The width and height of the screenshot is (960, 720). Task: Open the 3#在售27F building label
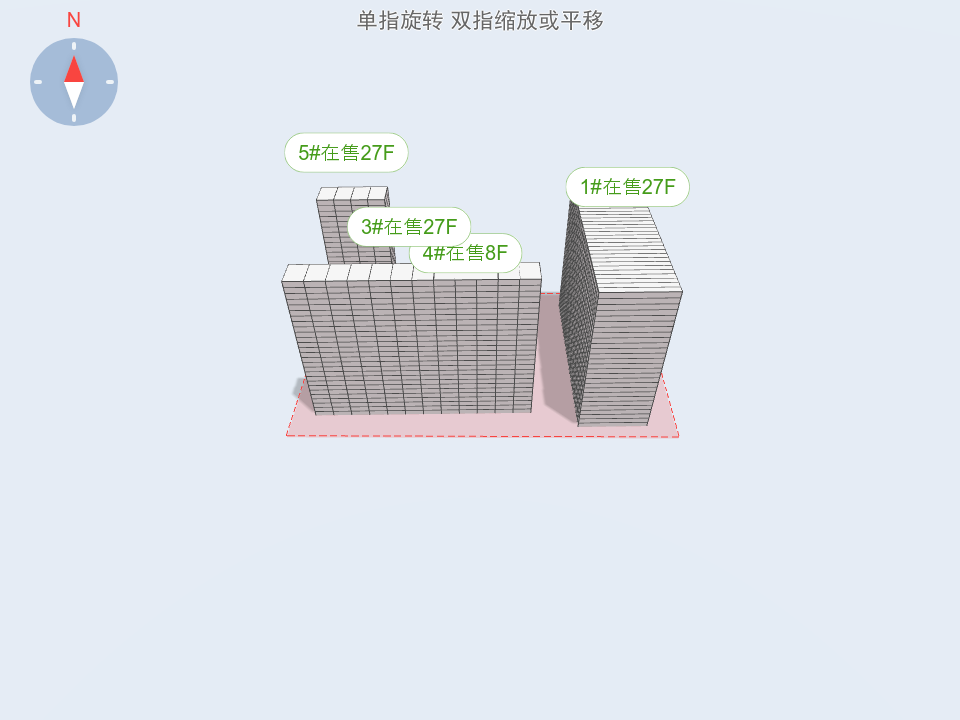[408, 227]
